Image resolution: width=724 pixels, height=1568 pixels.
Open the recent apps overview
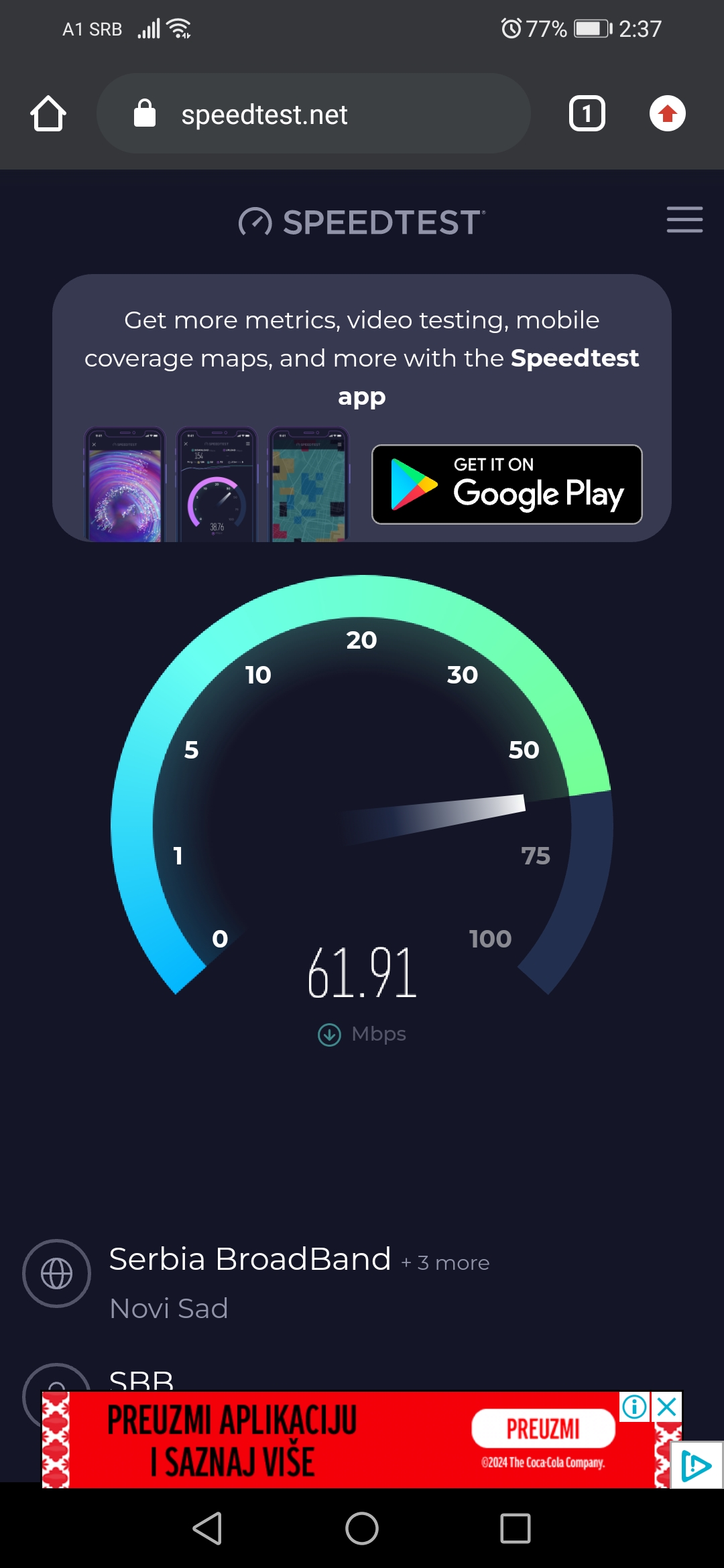coord(515,1528)
